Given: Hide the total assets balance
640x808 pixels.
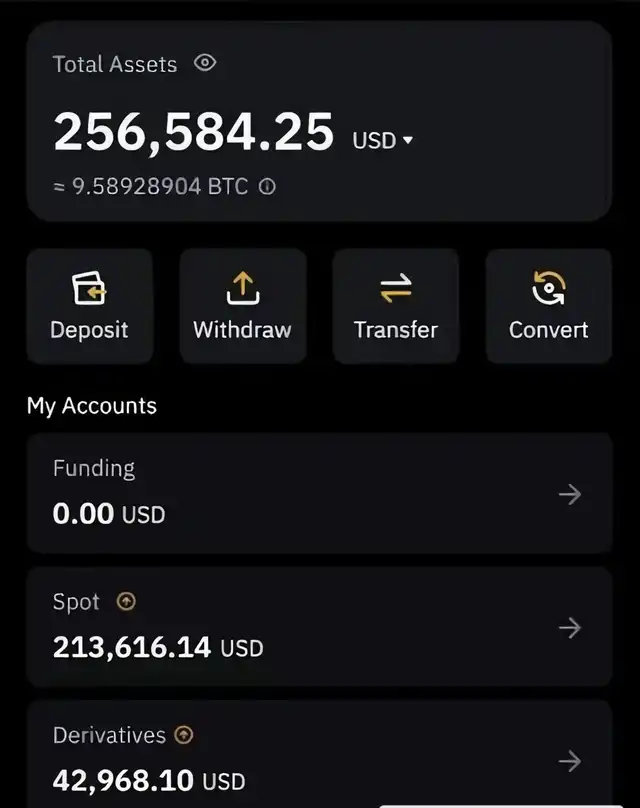Looking at the screenshot, I should (x=205, y=63).
